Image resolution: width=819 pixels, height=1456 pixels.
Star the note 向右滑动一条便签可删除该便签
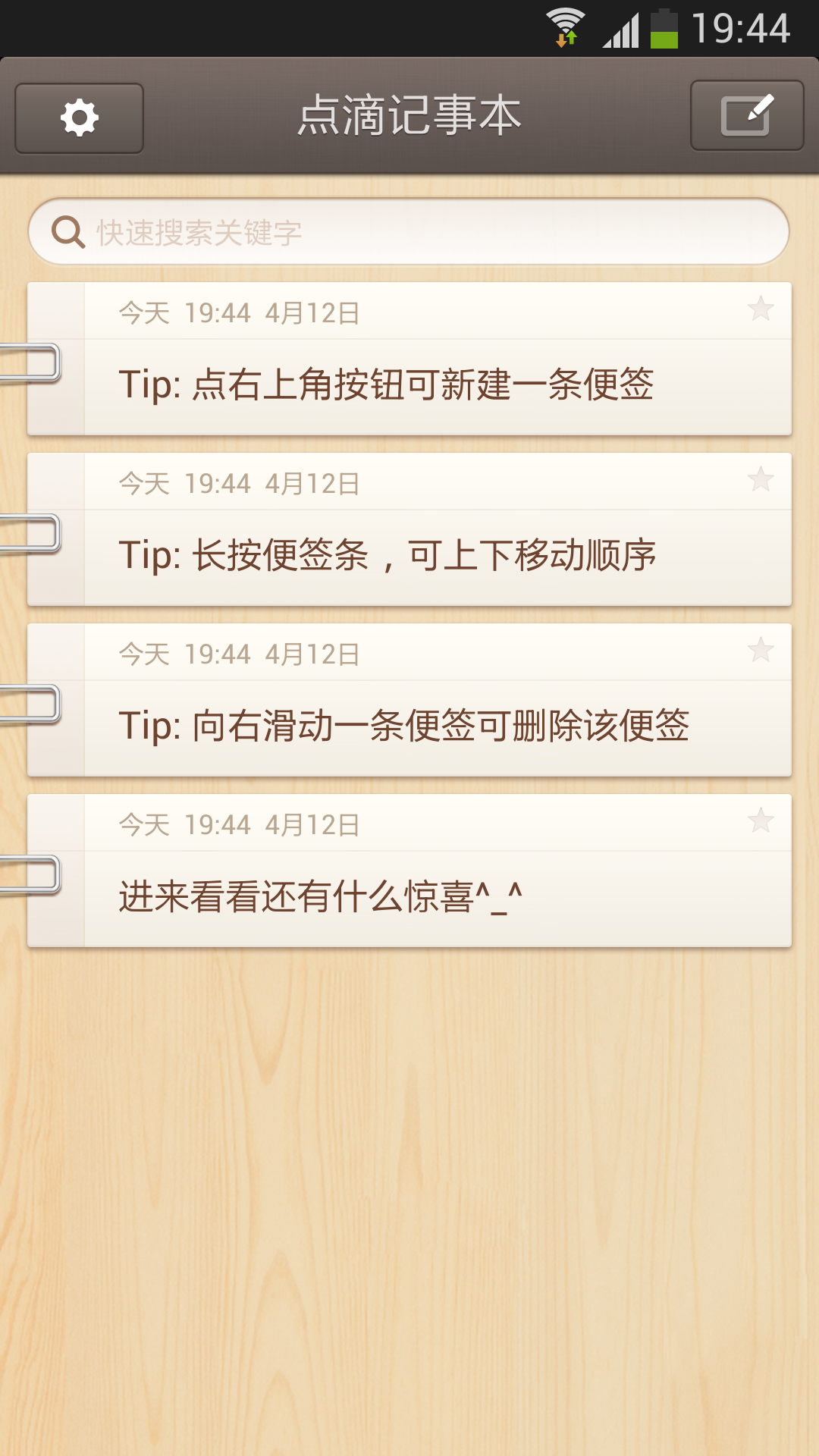click(761, 650)
